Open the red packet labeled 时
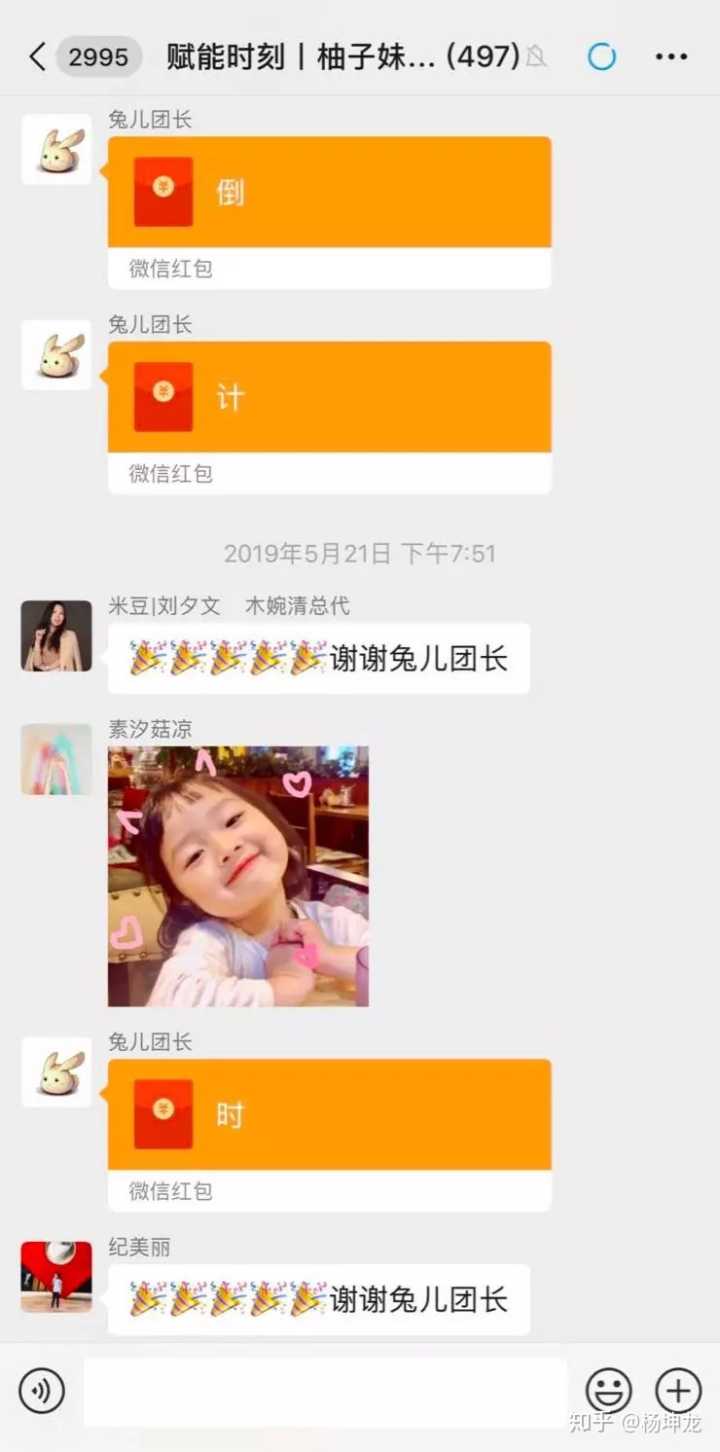Viewport: 720px width, 1452px height. tap(329, 1114)
